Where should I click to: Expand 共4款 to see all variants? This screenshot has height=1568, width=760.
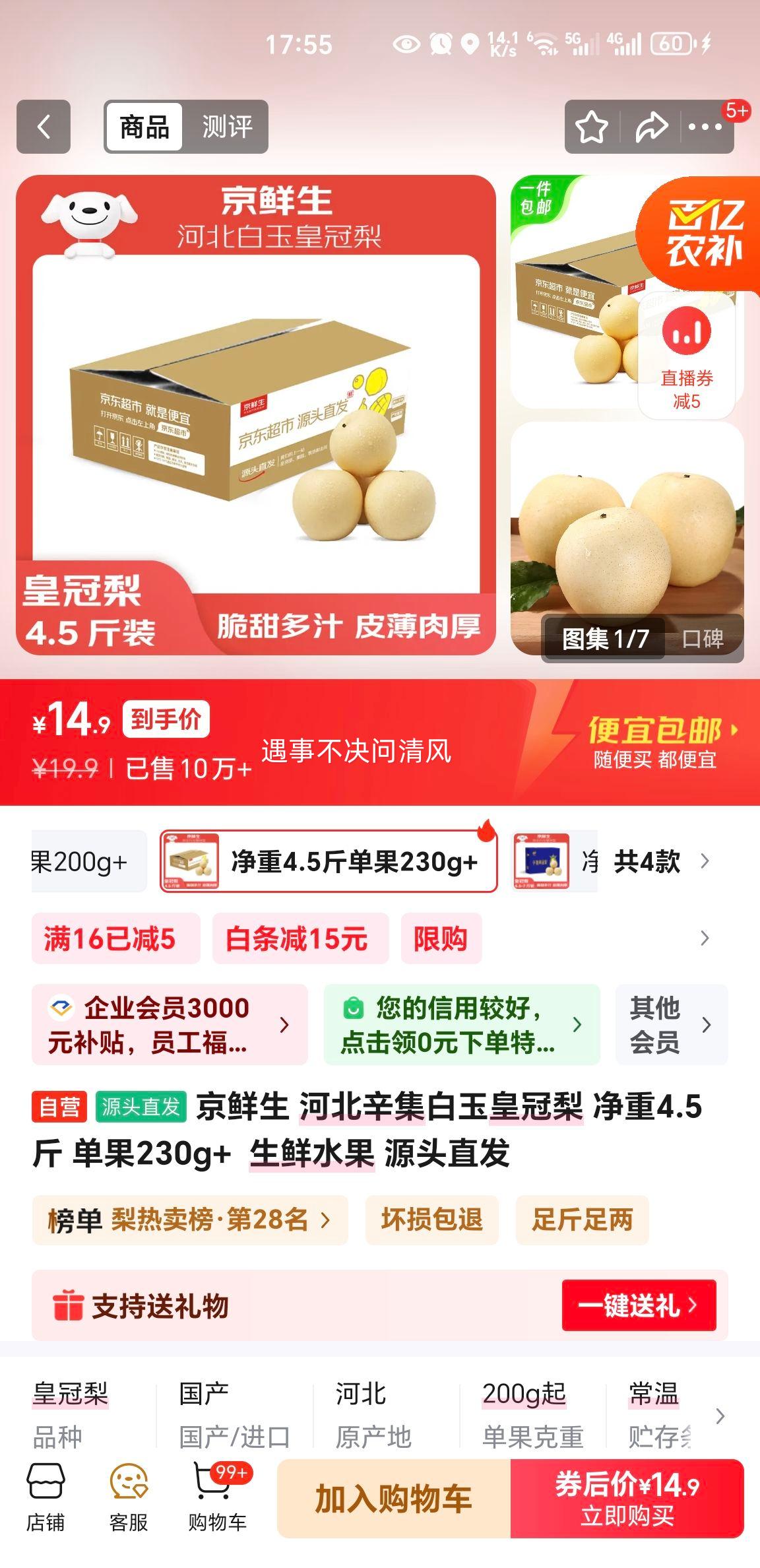[x=660, y=861]
